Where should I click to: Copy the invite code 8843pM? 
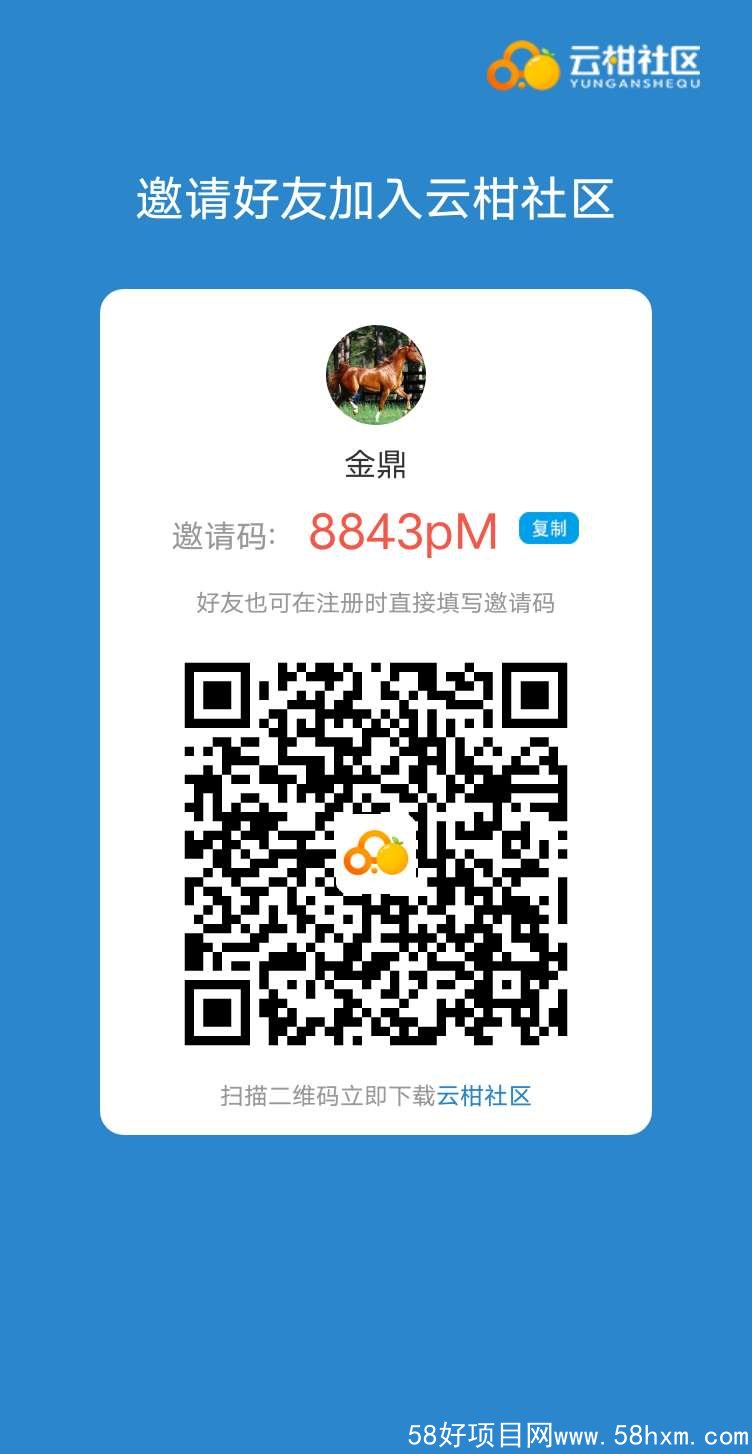point(548,529)
